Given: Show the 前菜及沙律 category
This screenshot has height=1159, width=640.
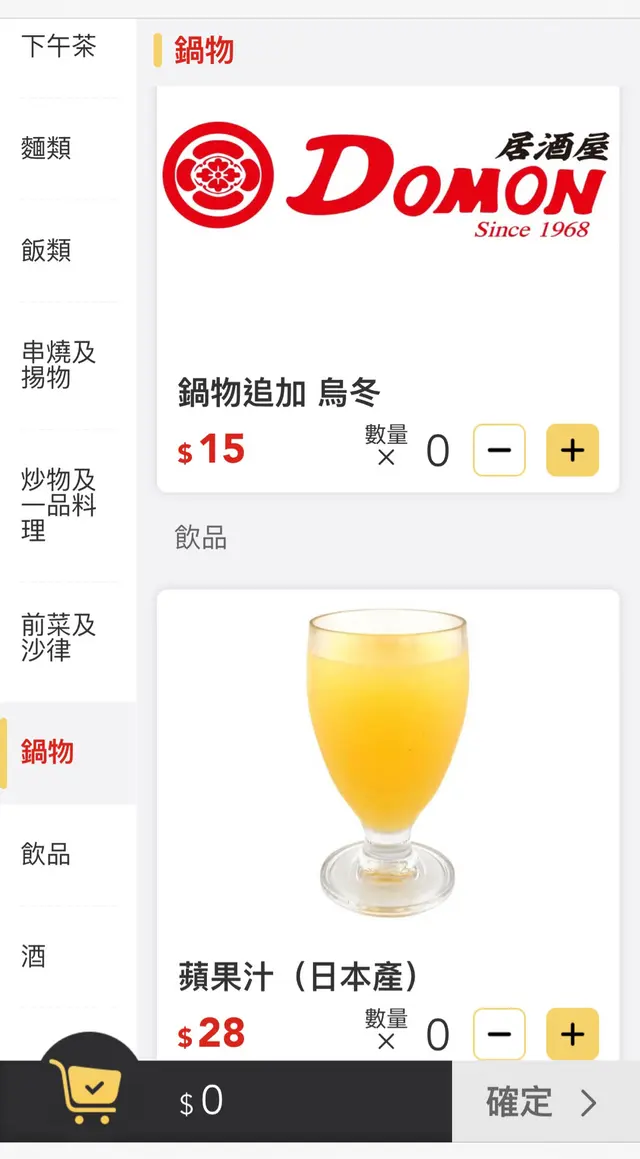Looking at the screenshot, I should (58, 637).
